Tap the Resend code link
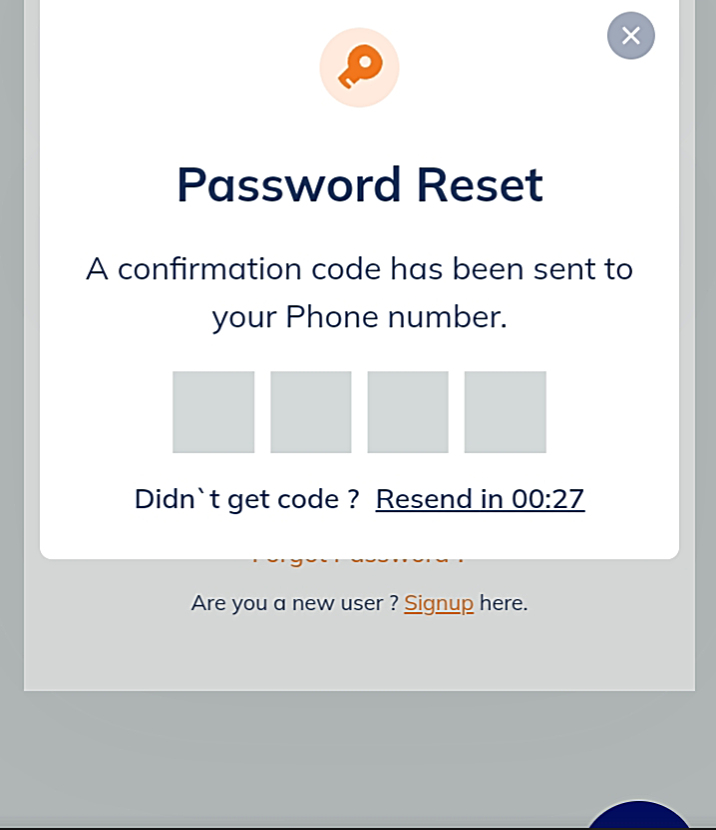716x830 pixels. click(x=480, y=499)
